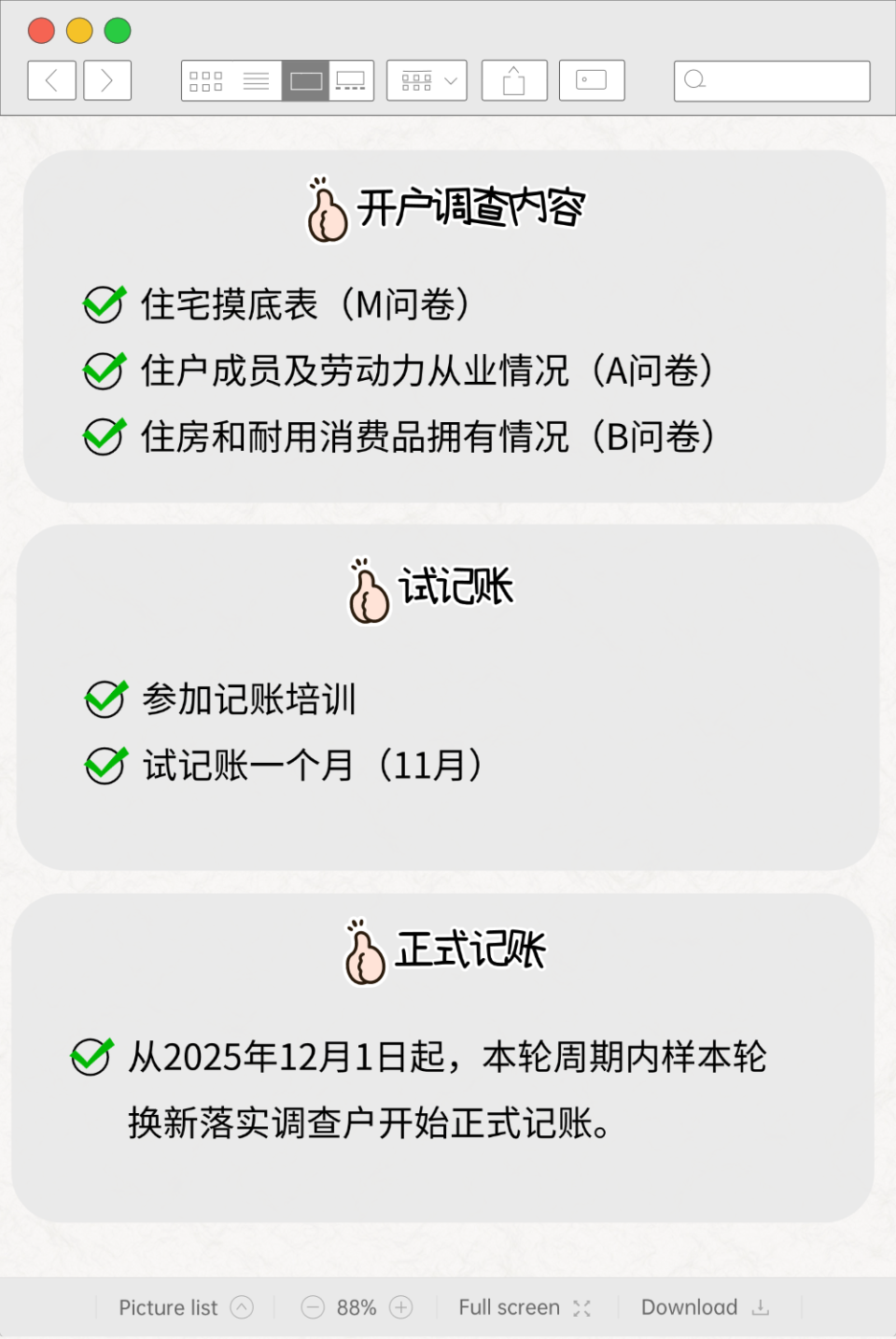Click Picture list in the status bar
Image resolution: width=896 pixels, height=1339 pixels.
[167, 1307]
